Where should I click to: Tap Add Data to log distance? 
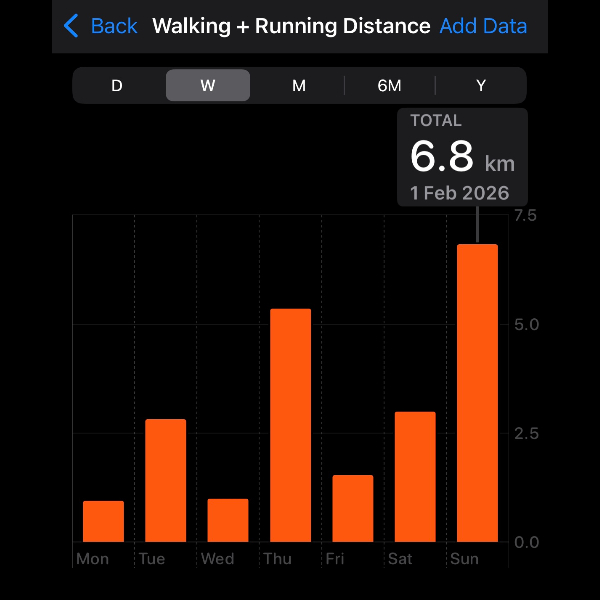tap(483, 26)
